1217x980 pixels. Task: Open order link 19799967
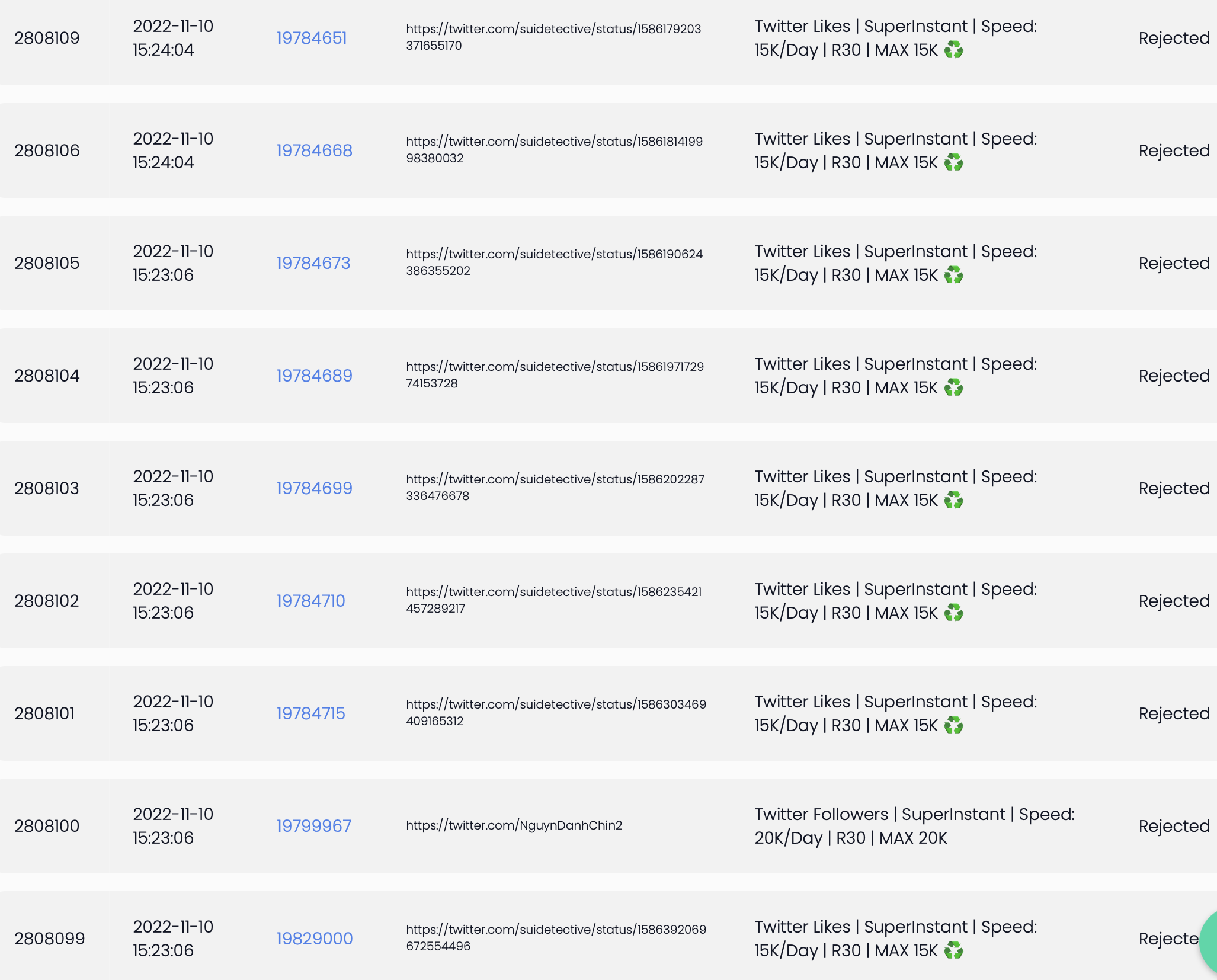(314, 826)
